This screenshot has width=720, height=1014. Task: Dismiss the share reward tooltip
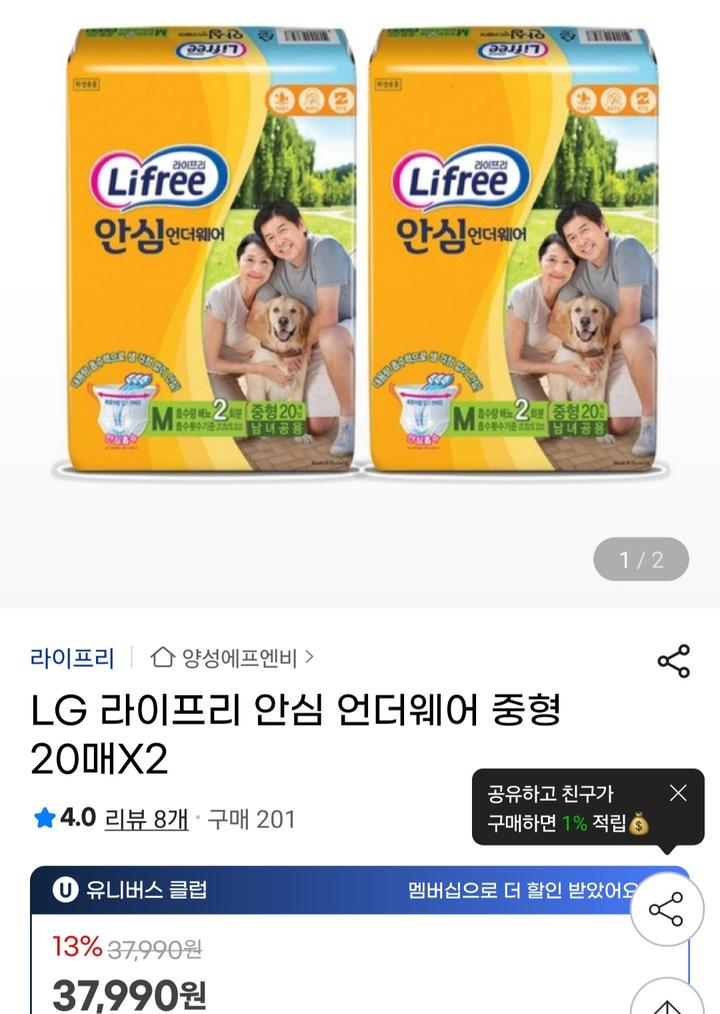point(678,793)
